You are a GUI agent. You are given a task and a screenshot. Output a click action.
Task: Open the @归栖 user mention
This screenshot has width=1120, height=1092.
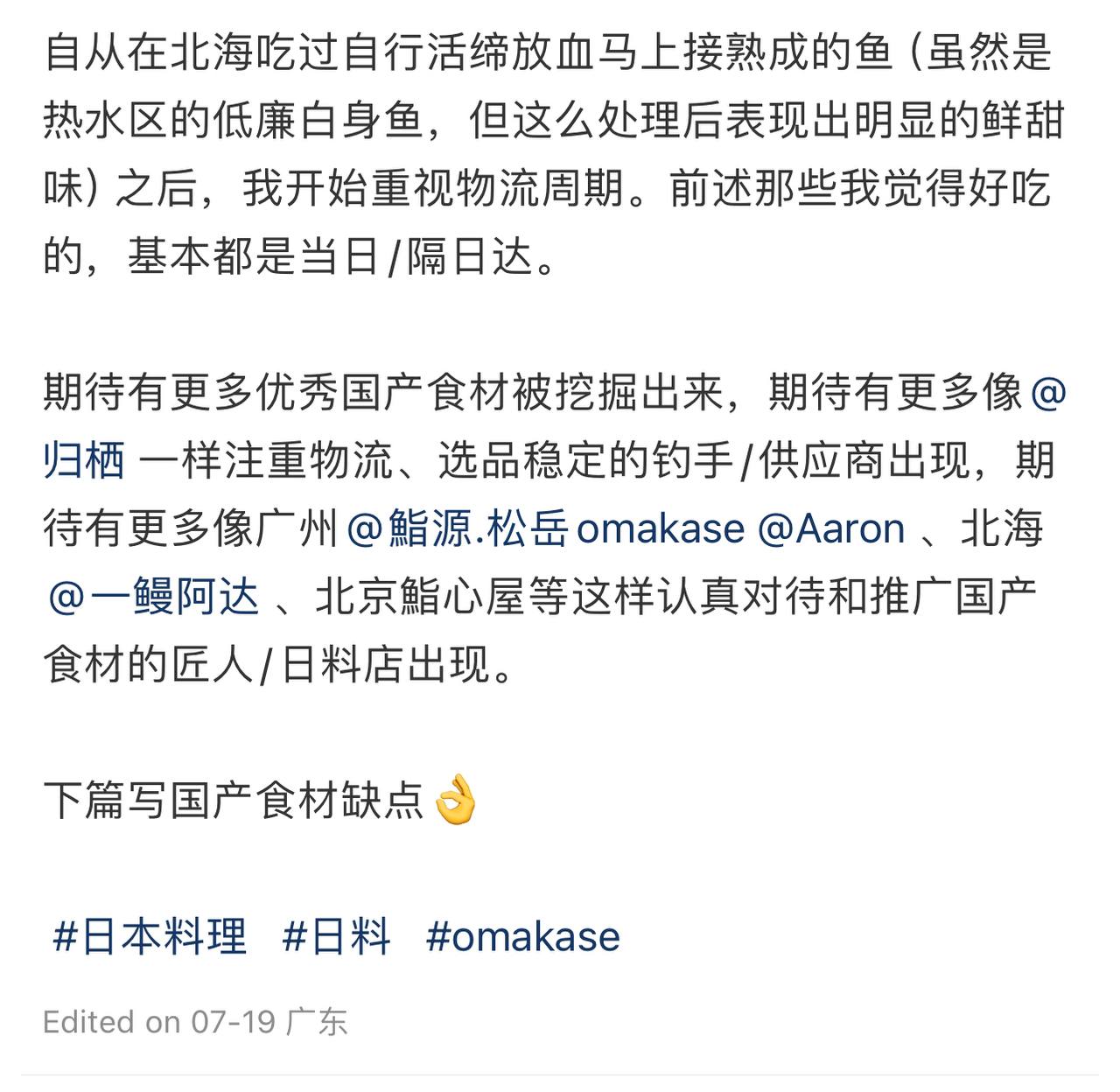85,461
